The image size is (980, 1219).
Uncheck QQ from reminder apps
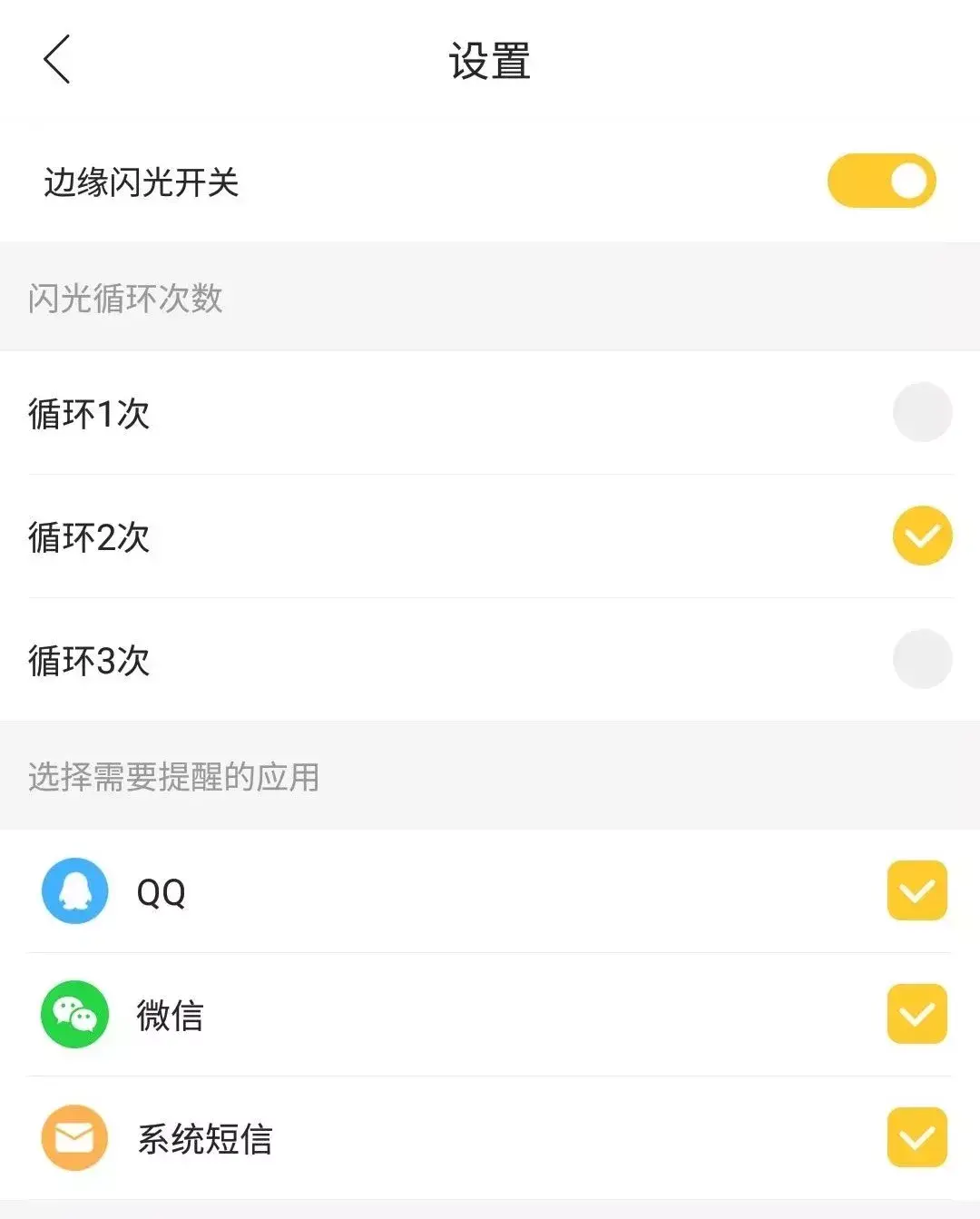tap(916, 890)
